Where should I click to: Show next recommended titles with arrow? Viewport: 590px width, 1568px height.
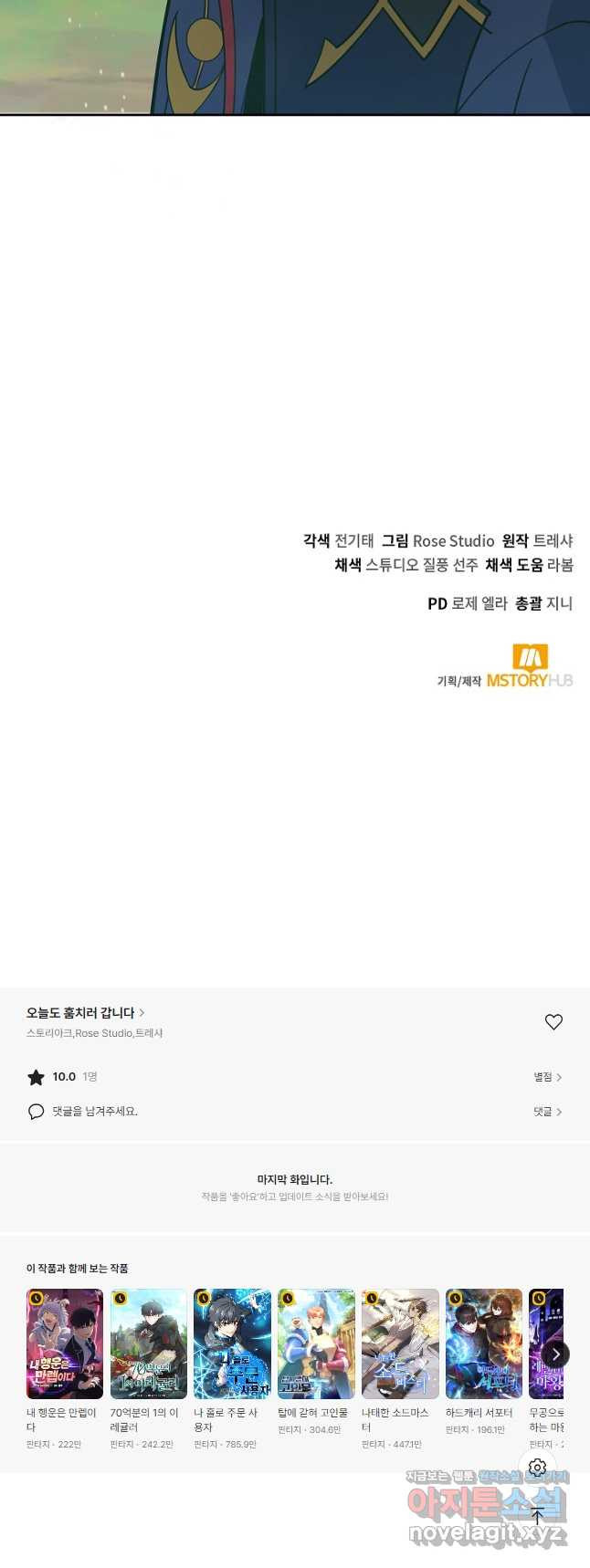[555, 1354]
